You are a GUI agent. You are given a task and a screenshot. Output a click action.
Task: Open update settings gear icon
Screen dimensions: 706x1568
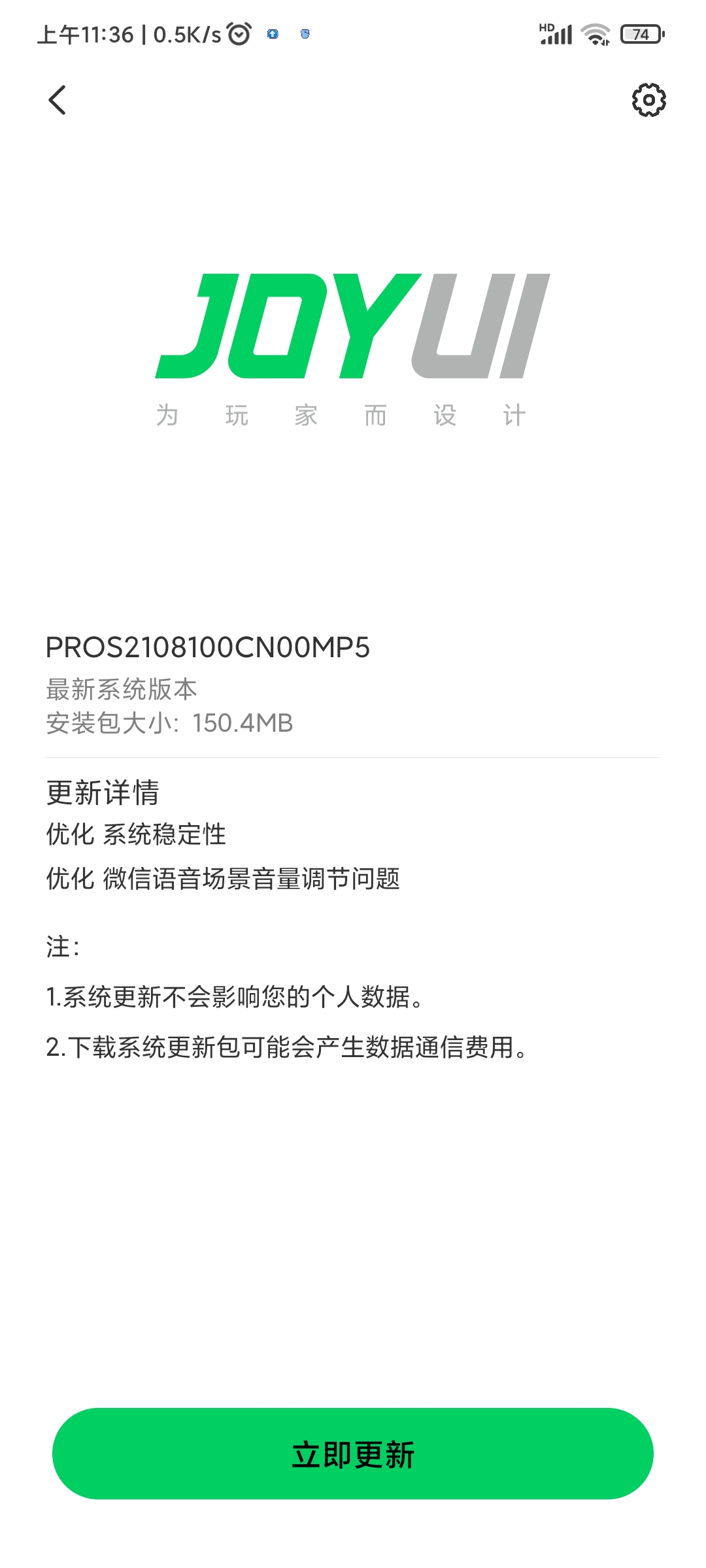click(x=648, y=100)
